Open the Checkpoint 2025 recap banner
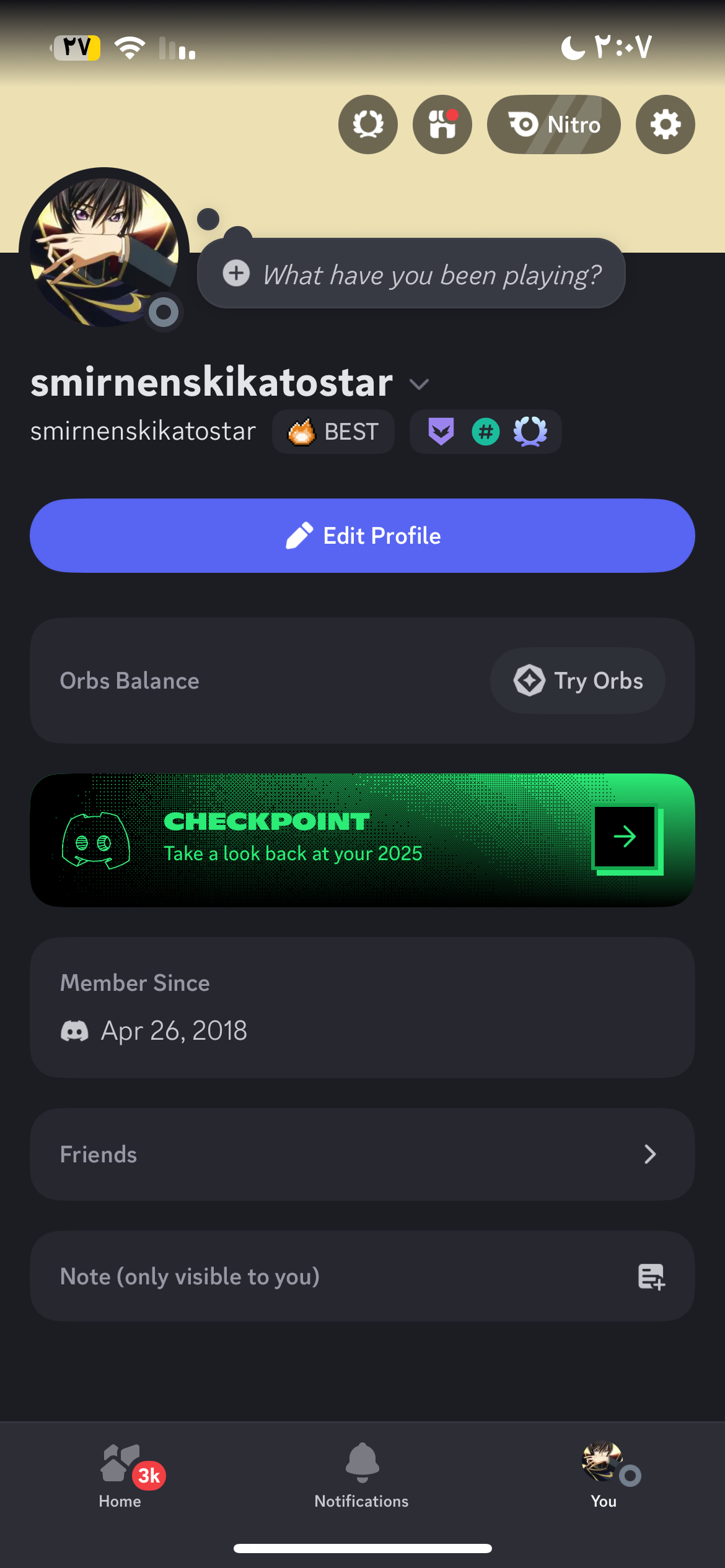This screenshot has height=1568, width=725. 362,840
